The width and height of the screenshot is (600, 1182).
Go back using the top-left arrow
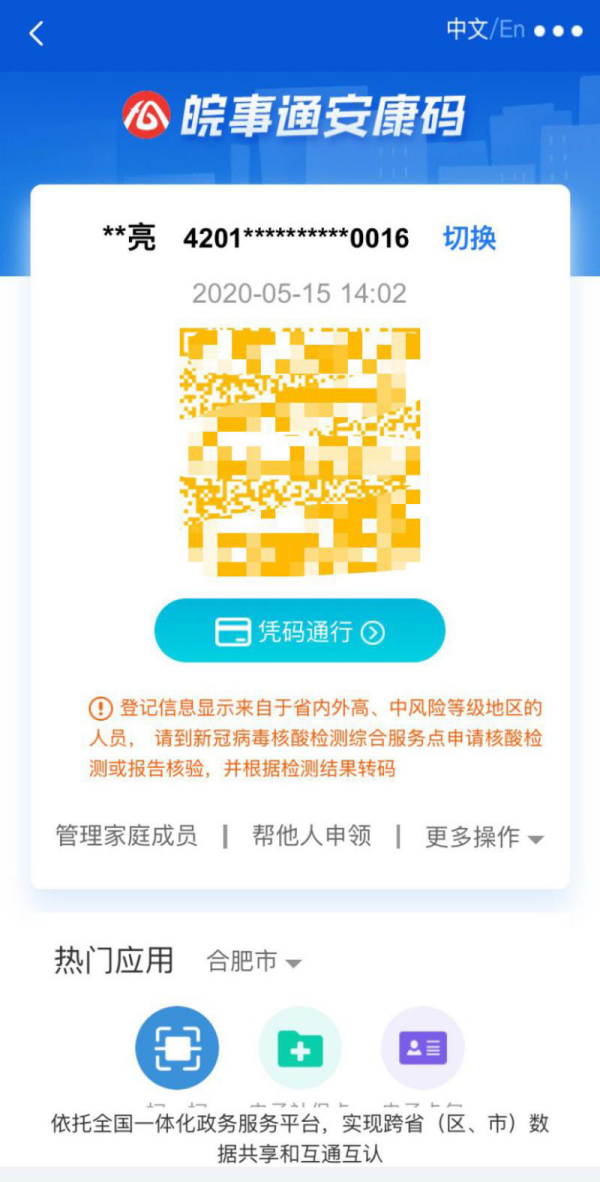coord(37,33)
